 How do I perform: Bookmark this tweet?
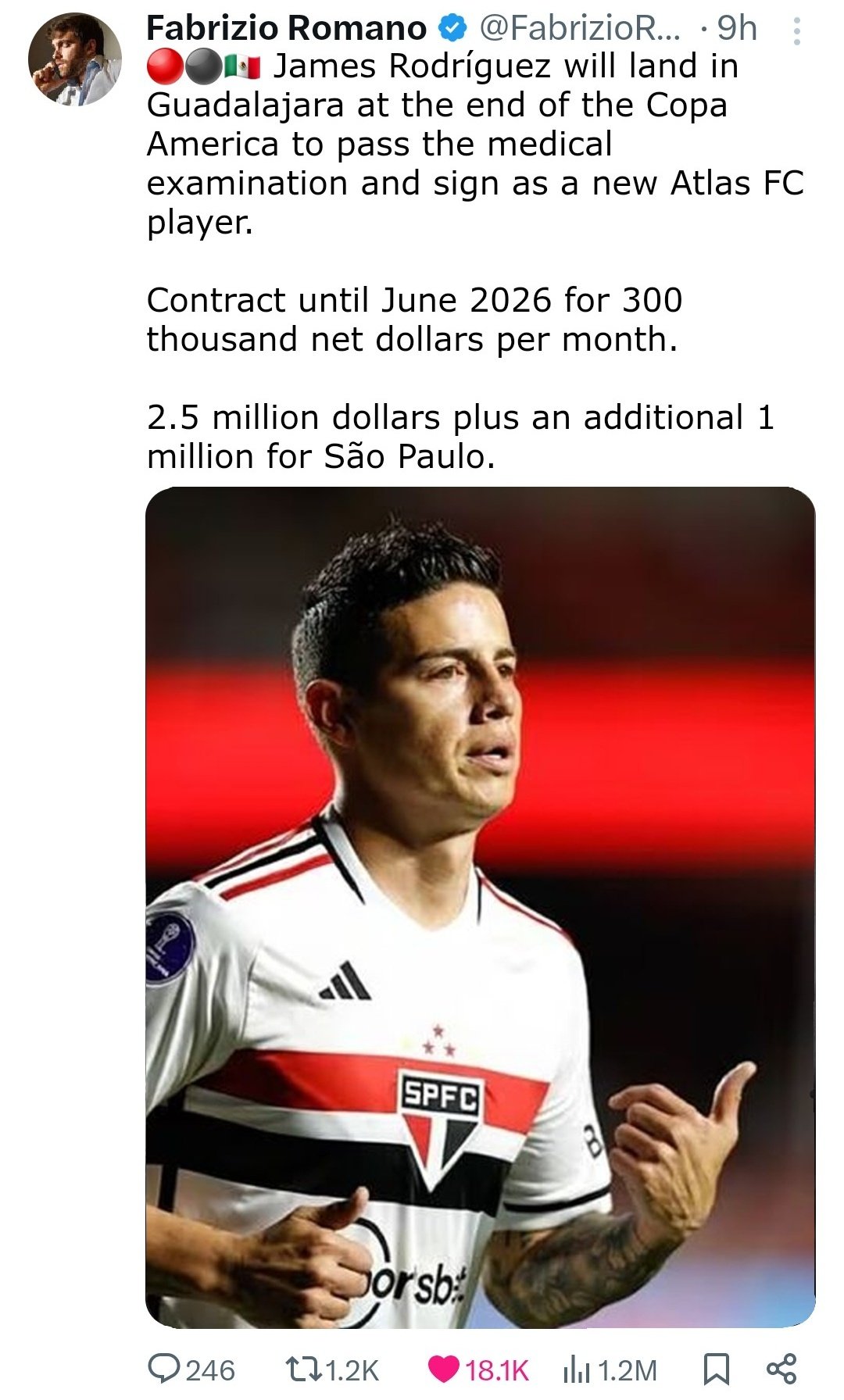[x=716, y=1370]
